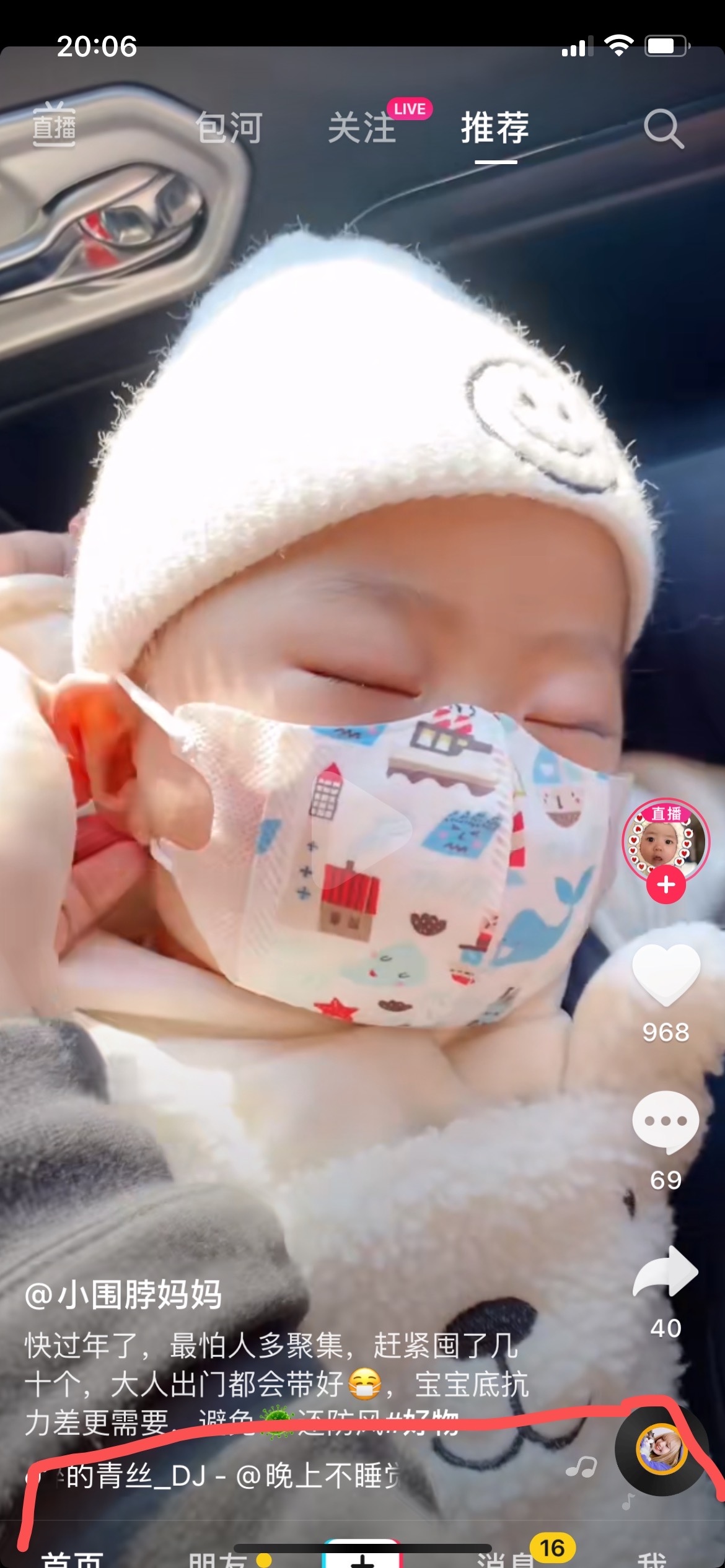Viewport: 725px width, 1568px height.
Task: Open the search magnifier icon
Action: (x=664, y=129)
